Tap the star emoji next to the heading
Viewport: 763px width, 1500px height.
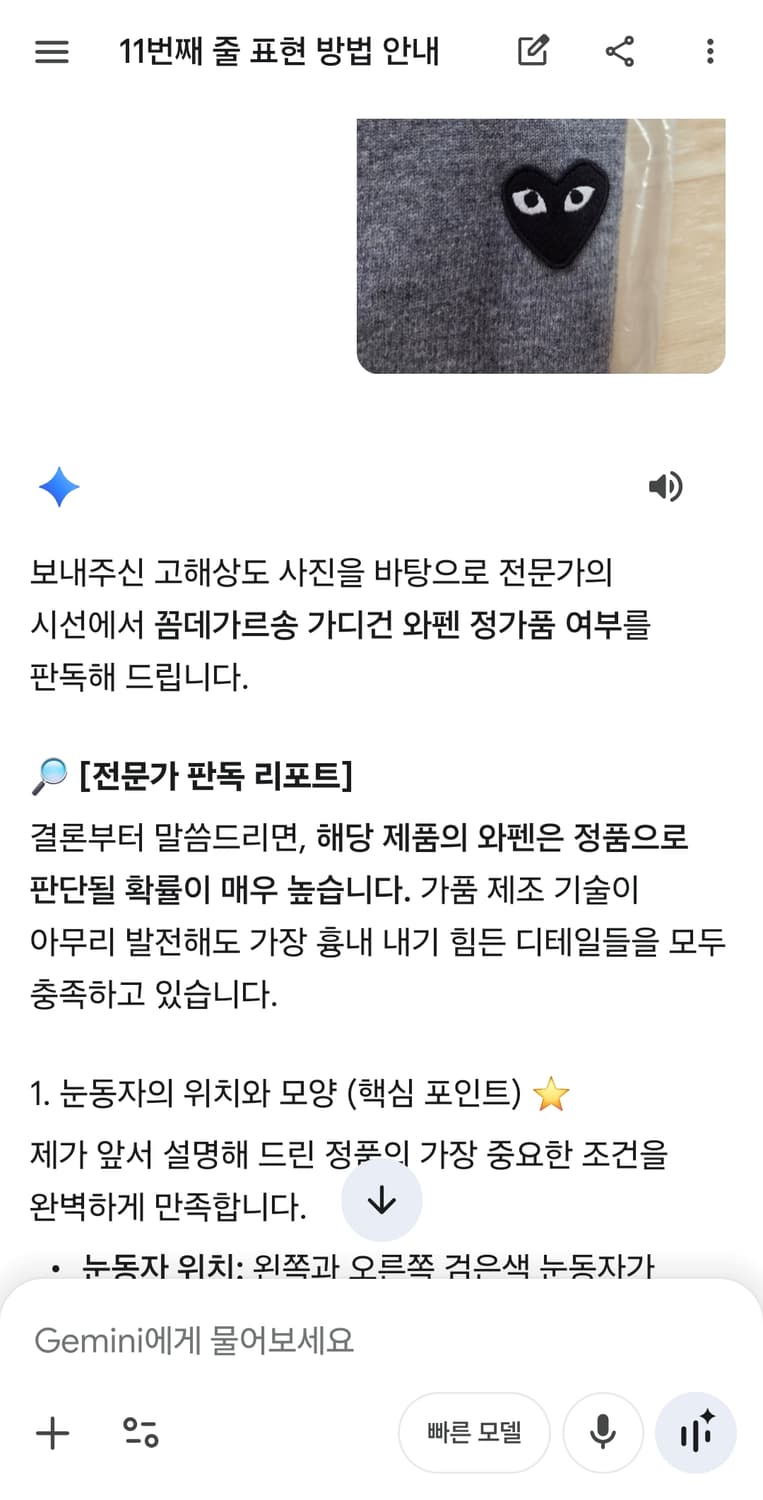pyautogui.click(x=553, y=1094)
